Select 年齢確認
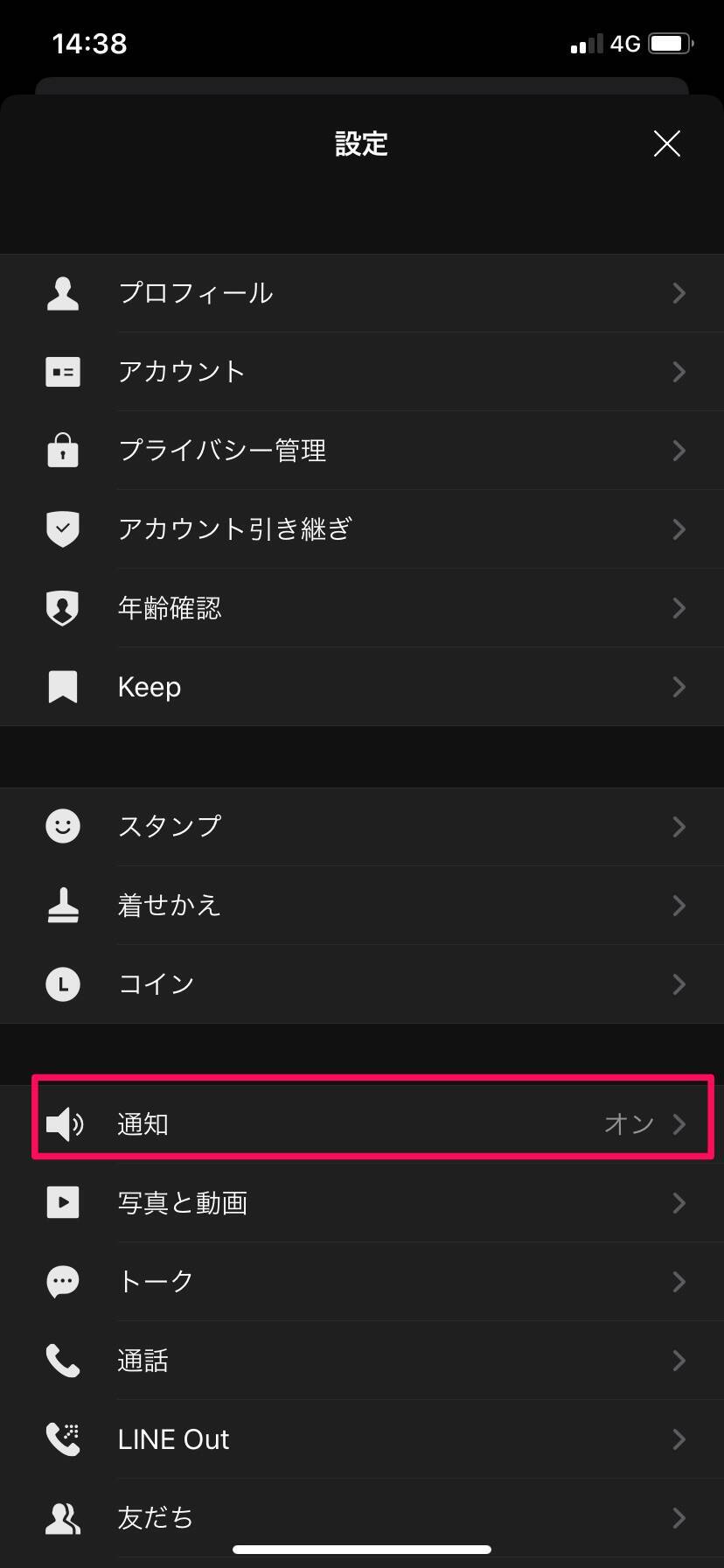Image resolution: width=724 pixels, height=1568 pixels. (362, 608)
